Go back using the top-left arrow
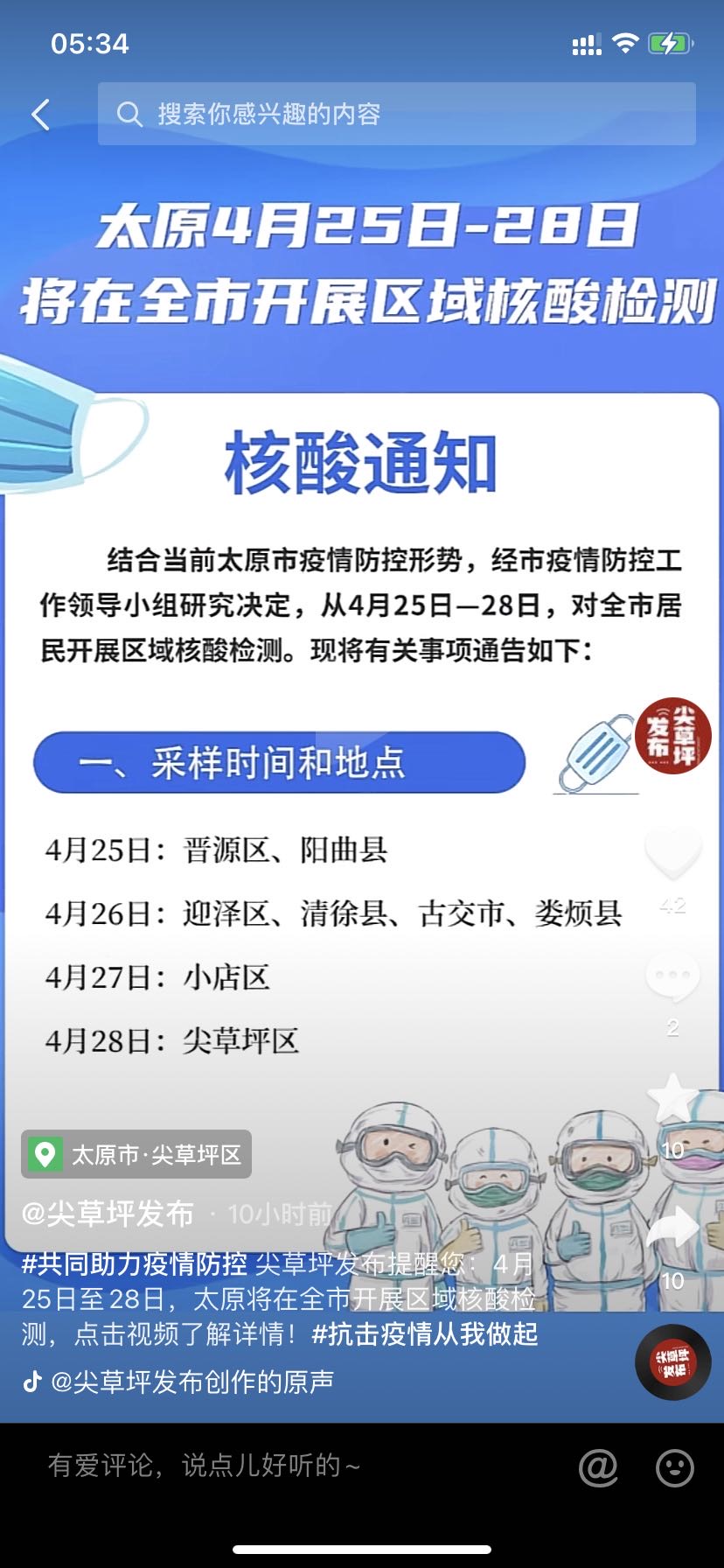724x1568 pixels. [40, 115]
